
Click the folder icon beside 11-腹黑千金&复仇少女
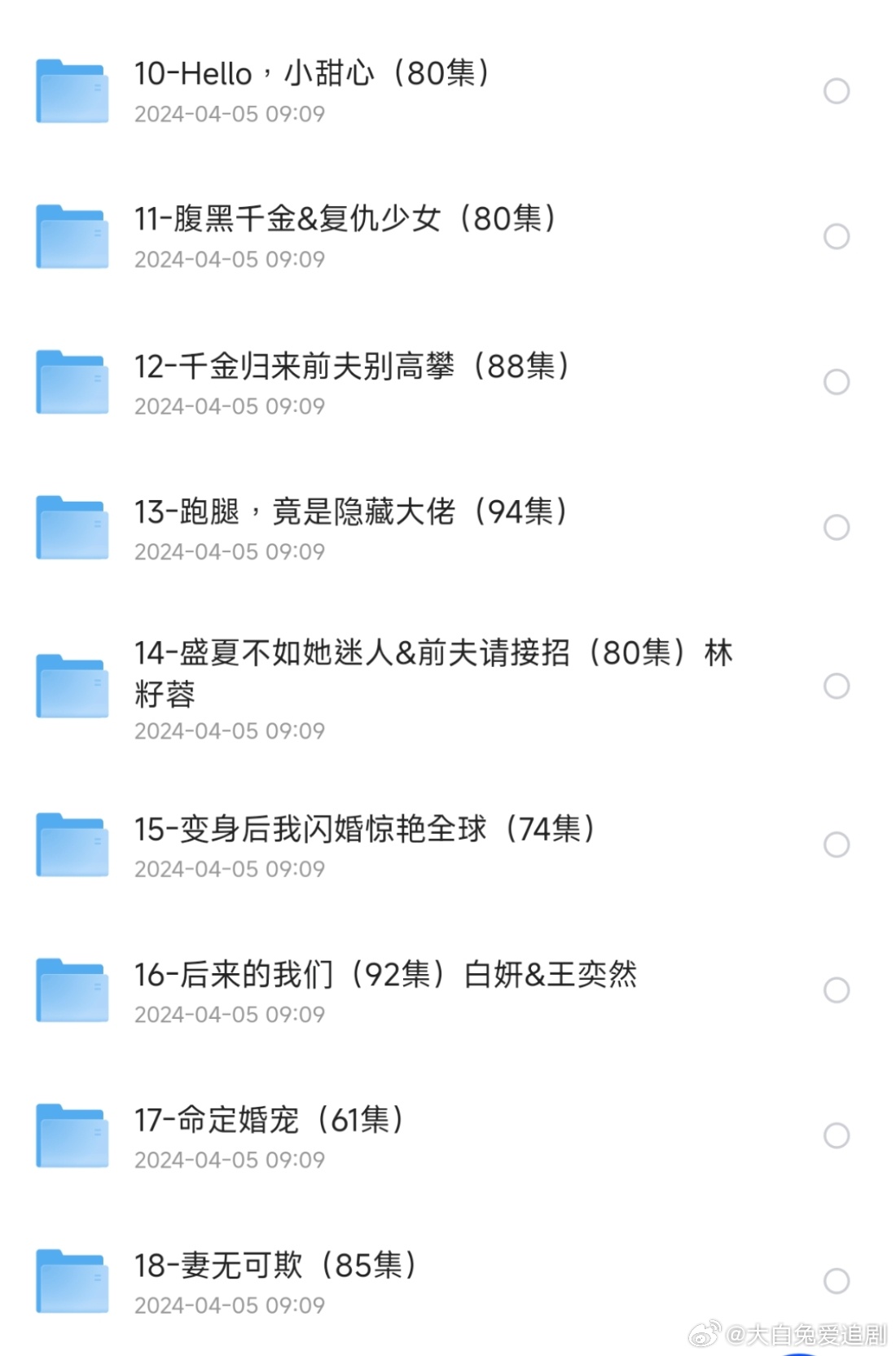(x=72, y=237)
